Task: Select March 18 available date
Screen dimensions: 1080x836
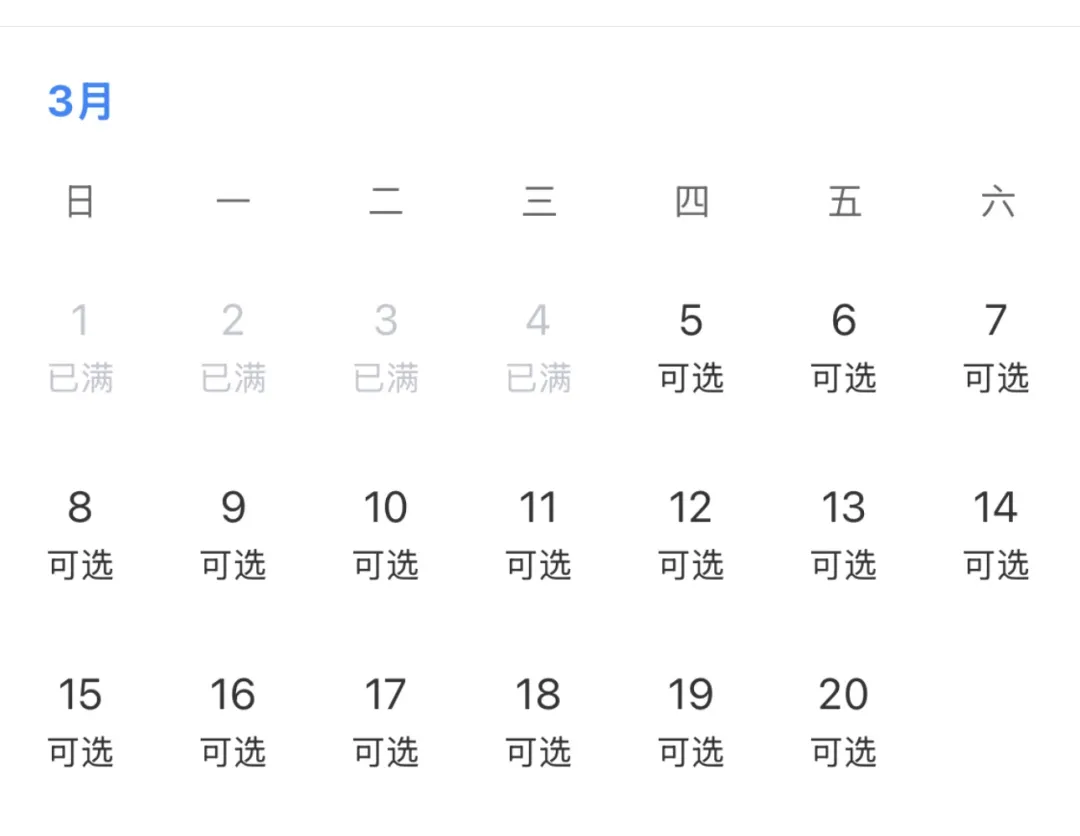Action: coord(538,720)
